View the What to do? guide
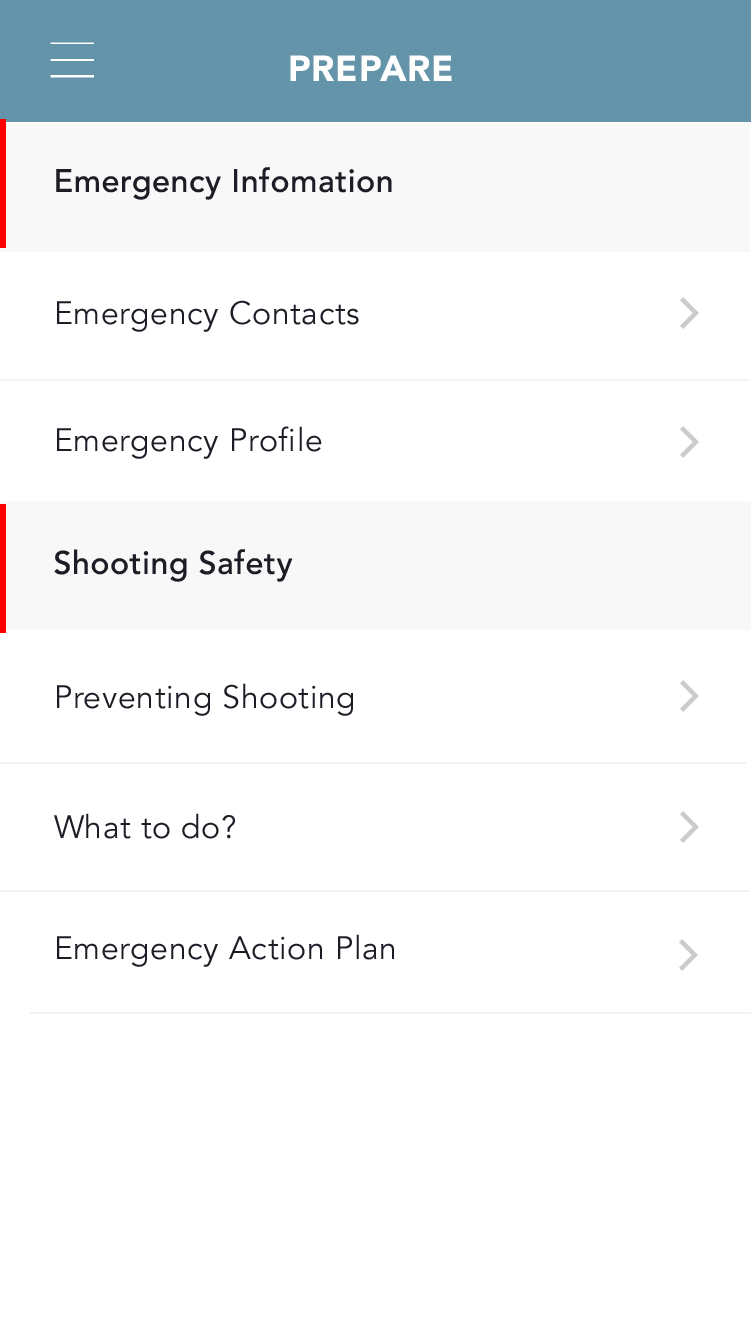751x1334 pixels. 375,827
